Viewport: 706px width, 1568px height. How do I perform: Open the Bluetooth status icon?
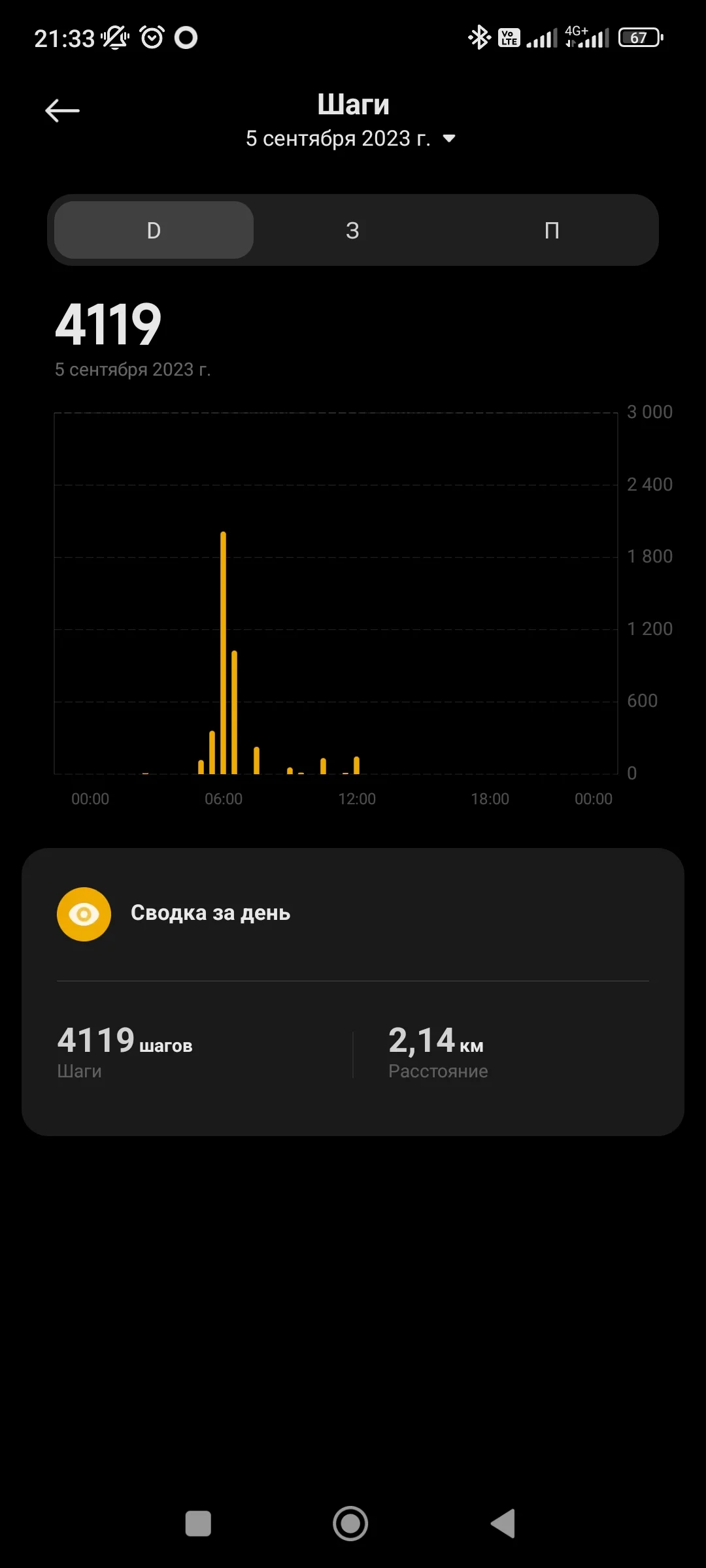[x=479, y=37]
